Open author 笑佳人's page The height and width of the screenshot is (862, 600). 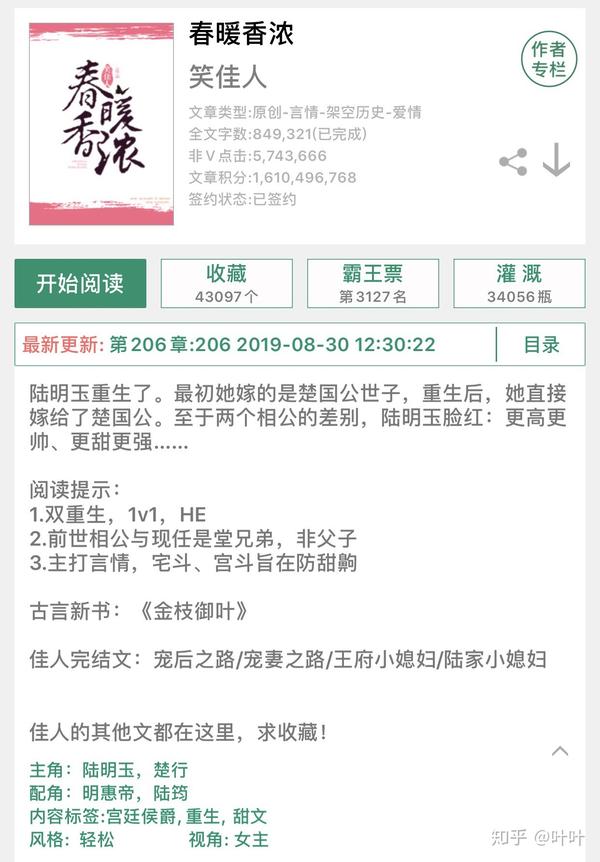coord(228,77)
